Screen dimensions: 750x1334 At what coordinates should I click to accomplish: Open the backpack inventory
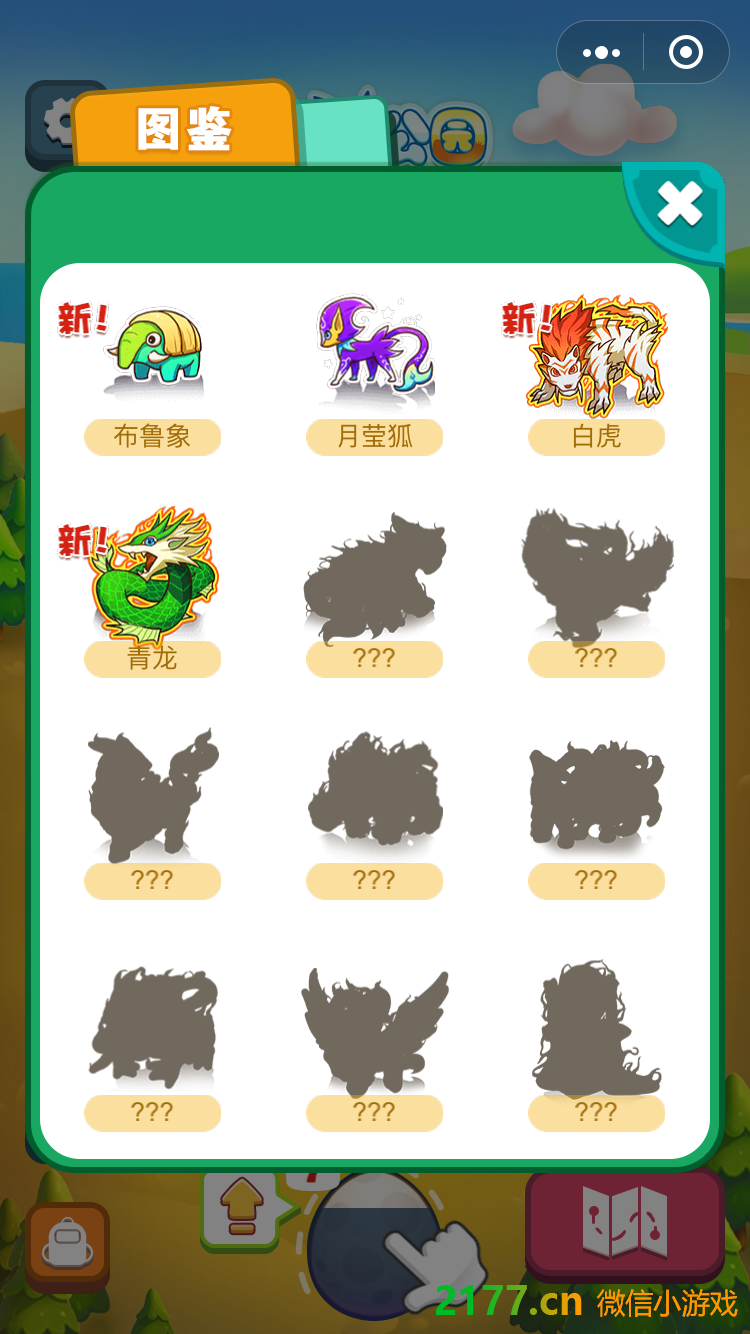pos(68,1245)
